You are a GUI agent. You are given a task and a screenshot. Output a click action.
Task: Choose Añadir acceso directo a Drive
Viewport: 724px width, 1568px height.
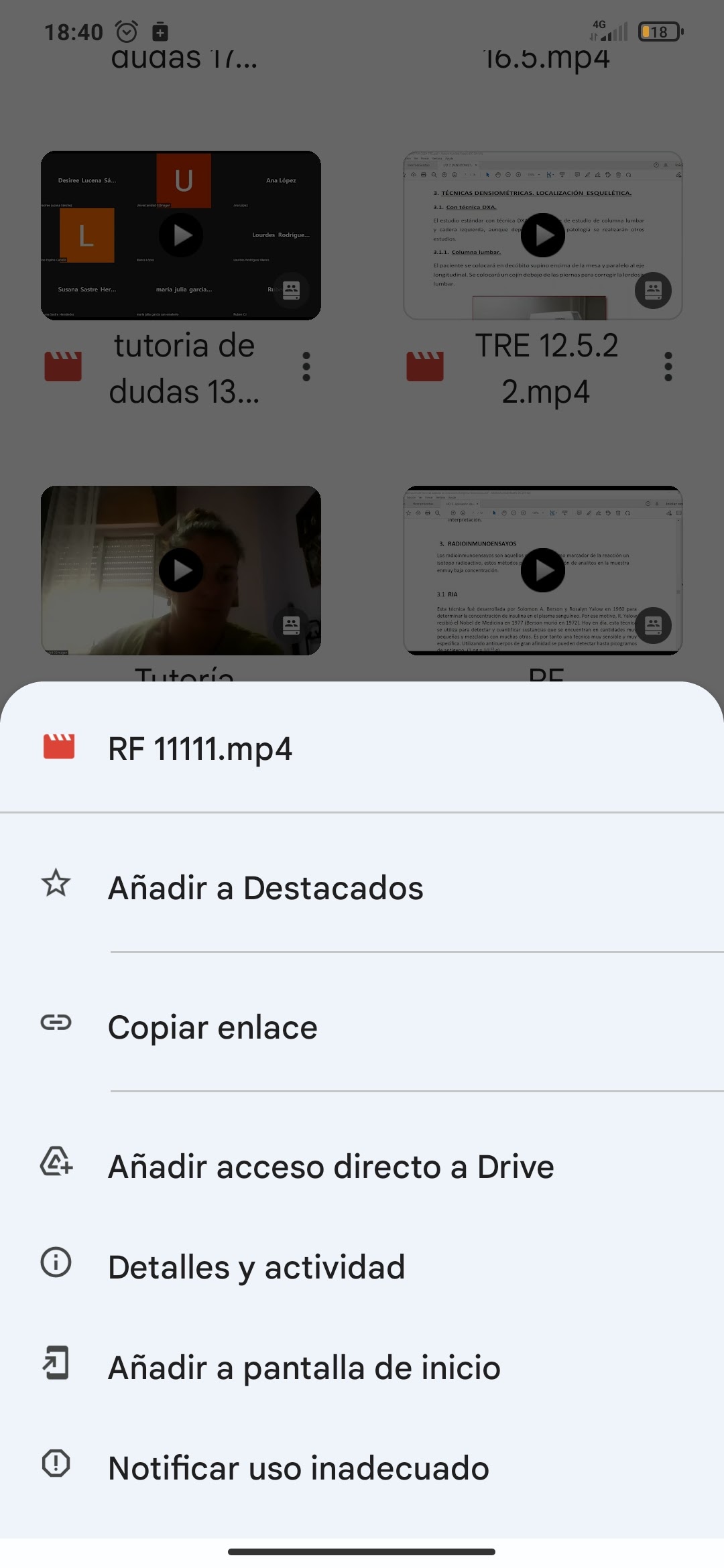[x=330, y=1167]
